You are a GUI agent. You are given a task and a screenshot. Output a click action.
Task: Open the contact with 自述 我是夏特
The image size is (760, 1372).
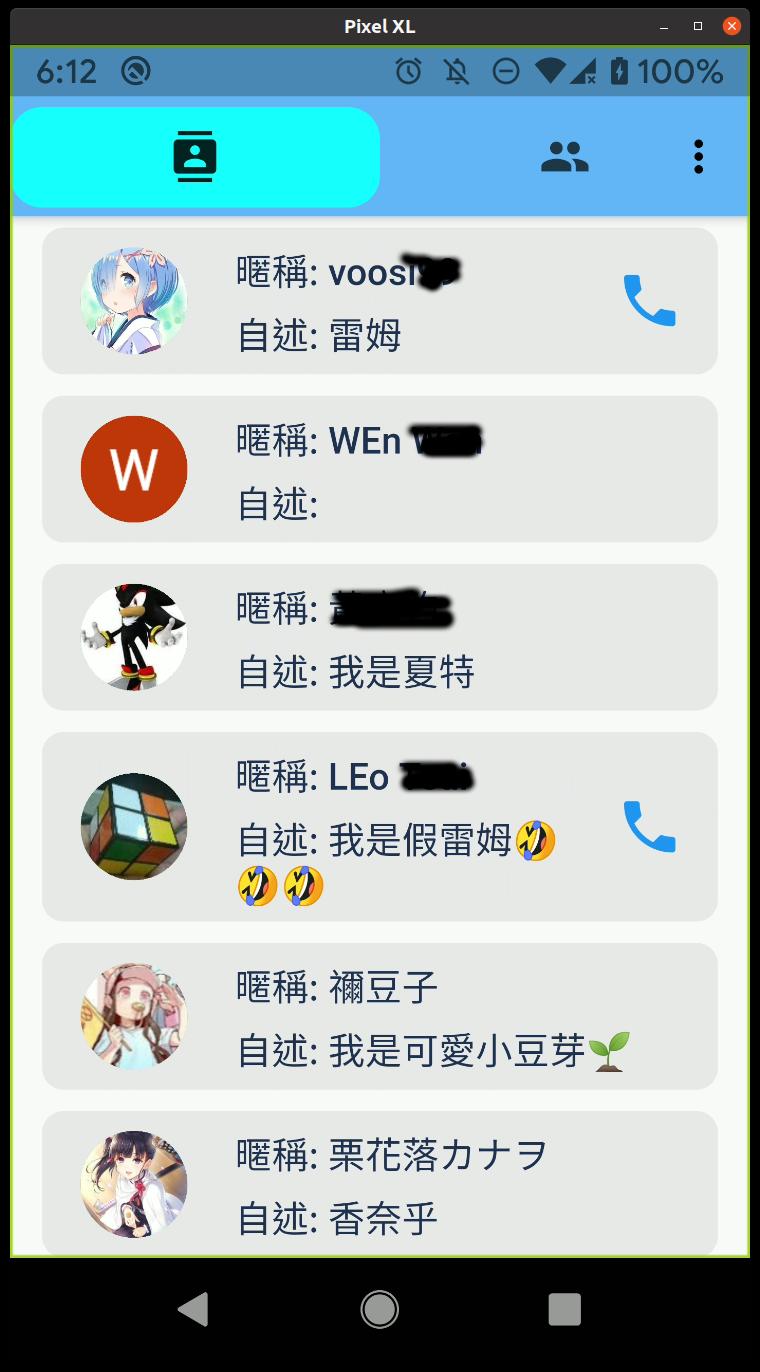click(x=380, y=637)
